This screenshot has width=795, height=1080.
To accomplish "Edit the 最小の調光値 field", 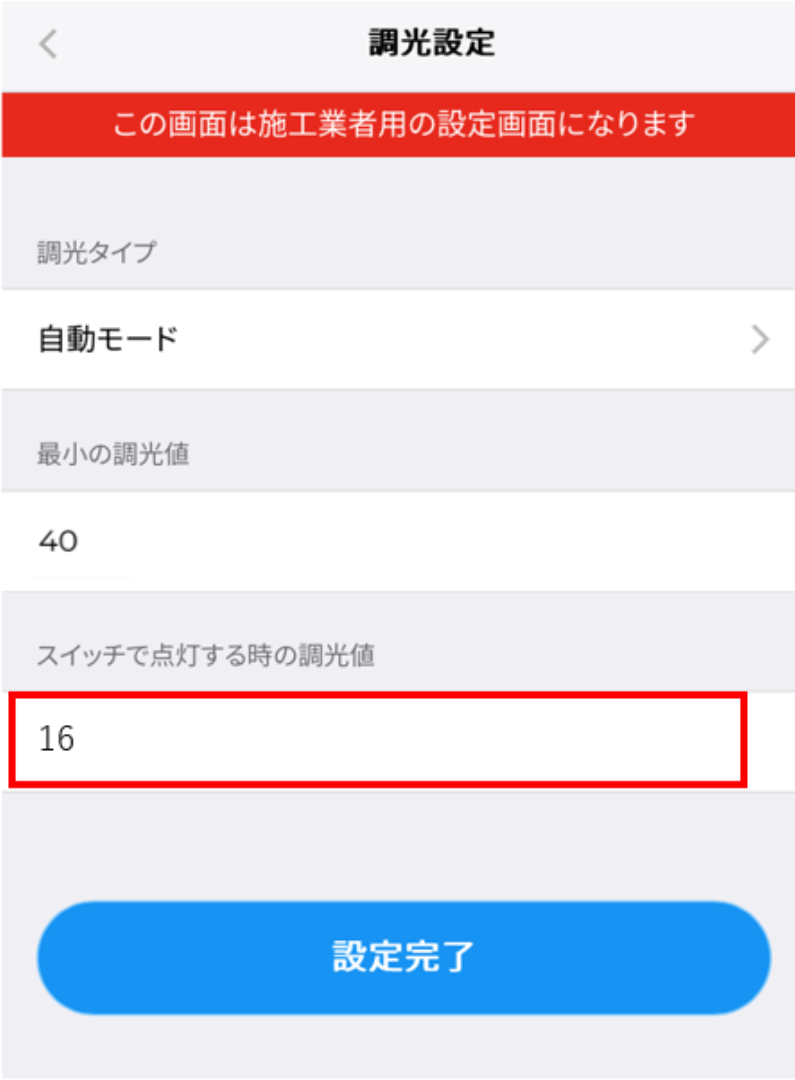I will (397, 541).
